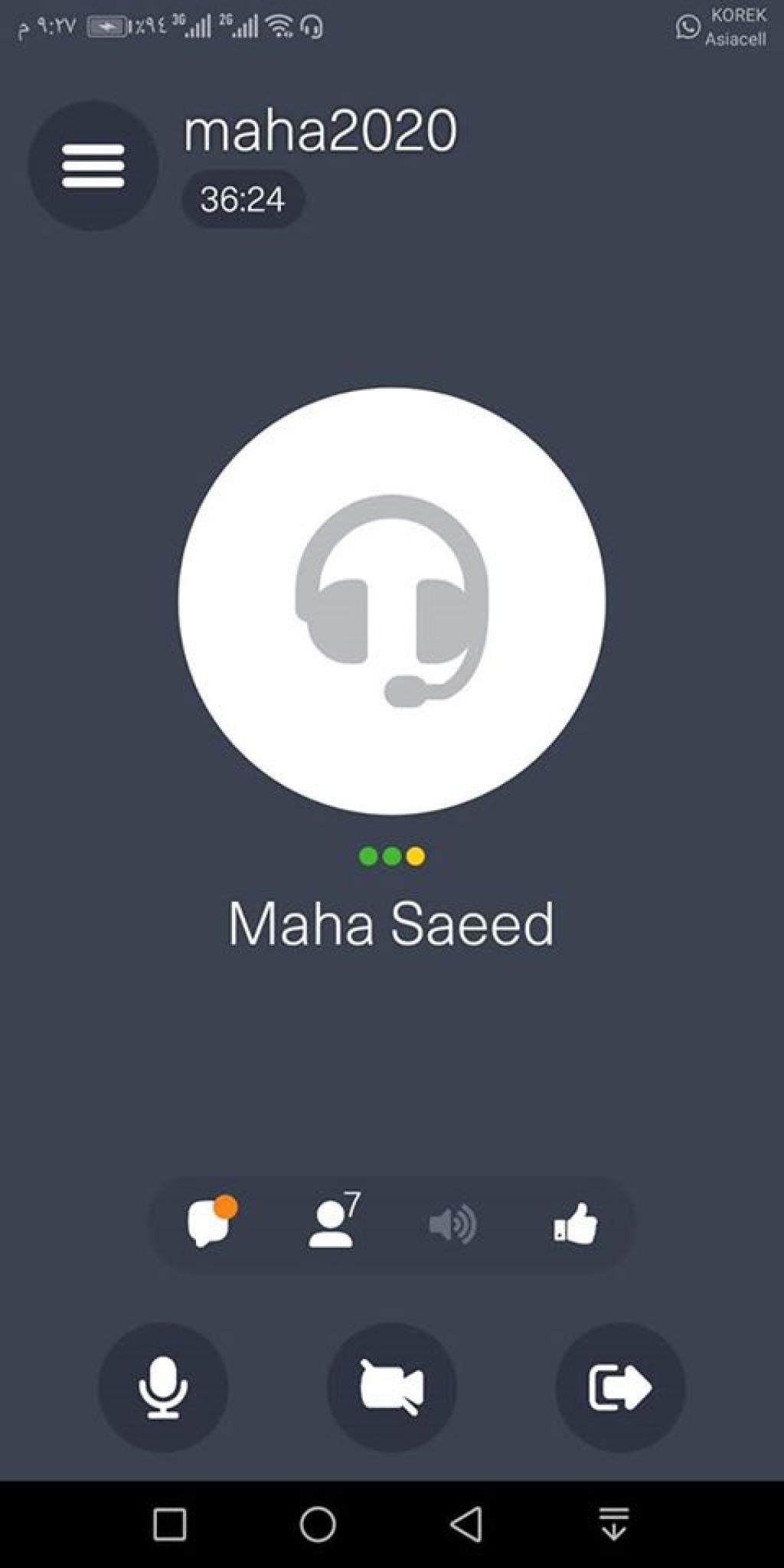Go back using system back button

[466, 1524]
